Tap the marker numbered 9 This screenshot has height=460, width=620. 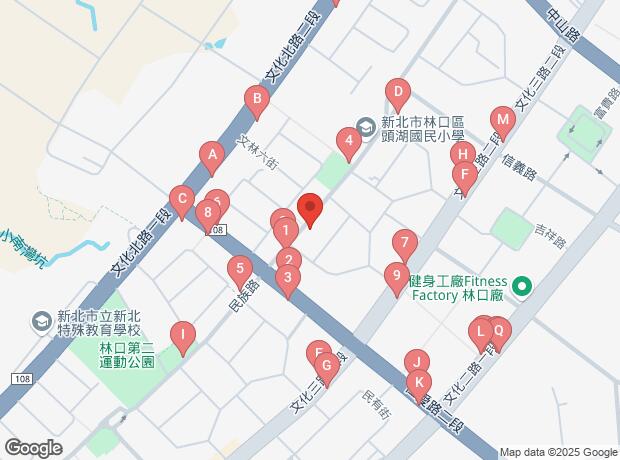(x=397, y=276)
